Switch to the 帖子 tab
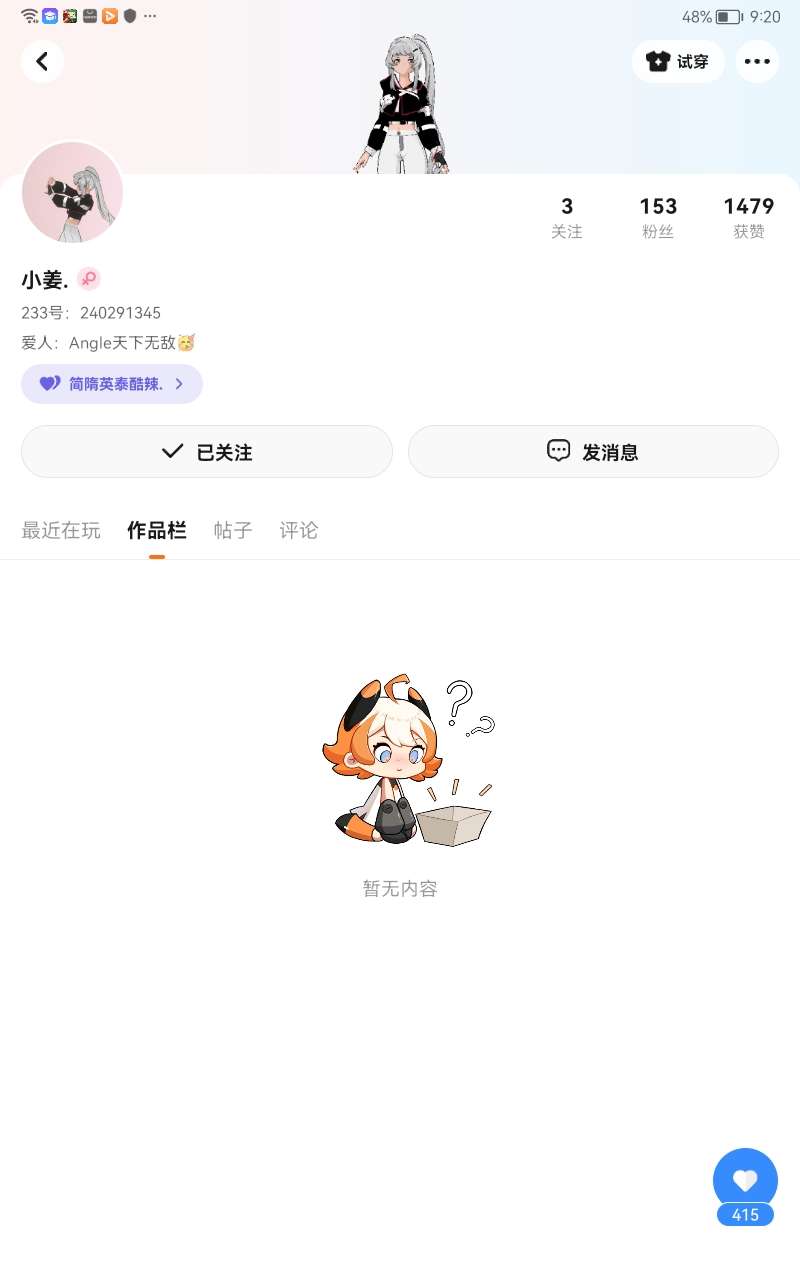Image resolution: width=800 pixels, height=1280 pixels. pos(233,530)
